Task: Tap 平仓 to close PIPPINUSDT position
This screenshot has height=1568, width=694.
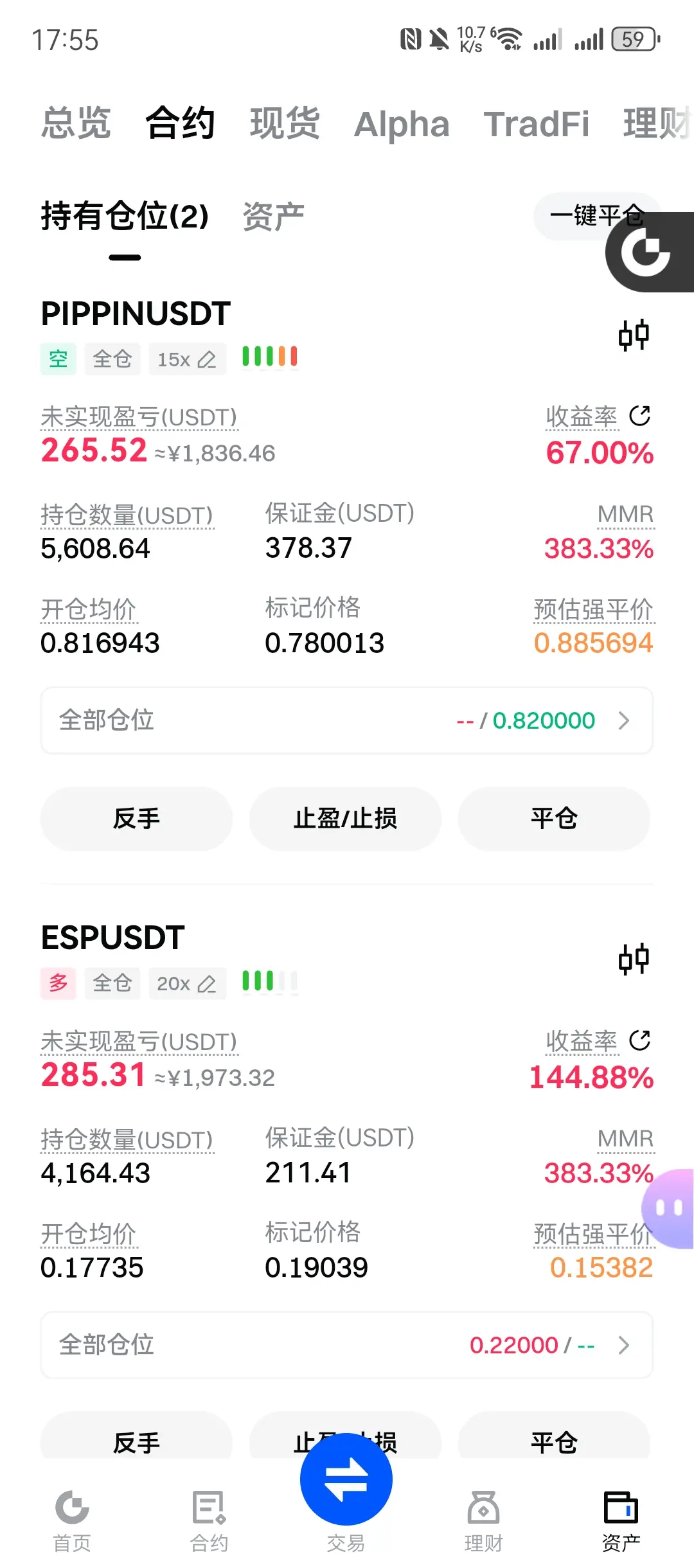Action: pyautogui.click(x=554, y=819)
